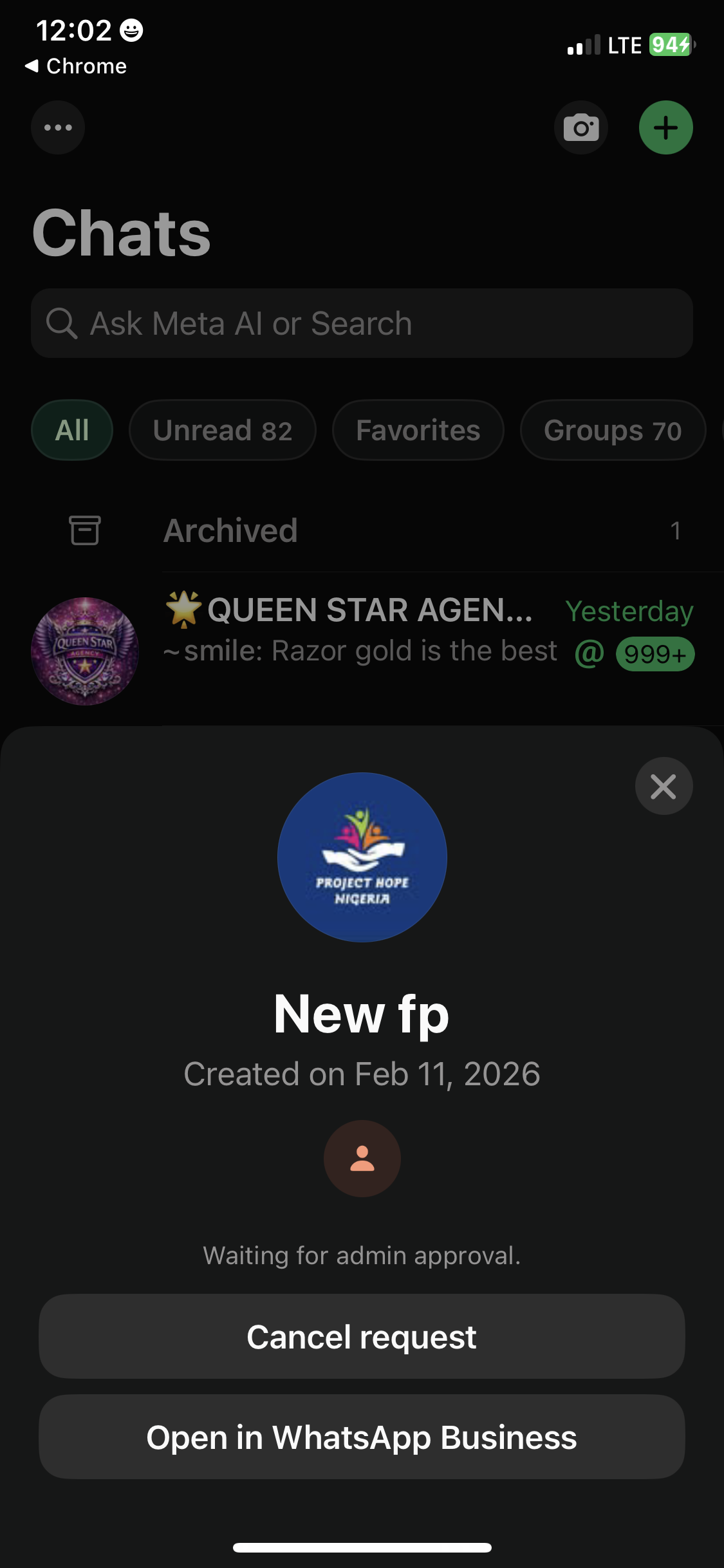Return to Chrome via back link
The height and width of the screenshot is (1568, 724).
76,66
